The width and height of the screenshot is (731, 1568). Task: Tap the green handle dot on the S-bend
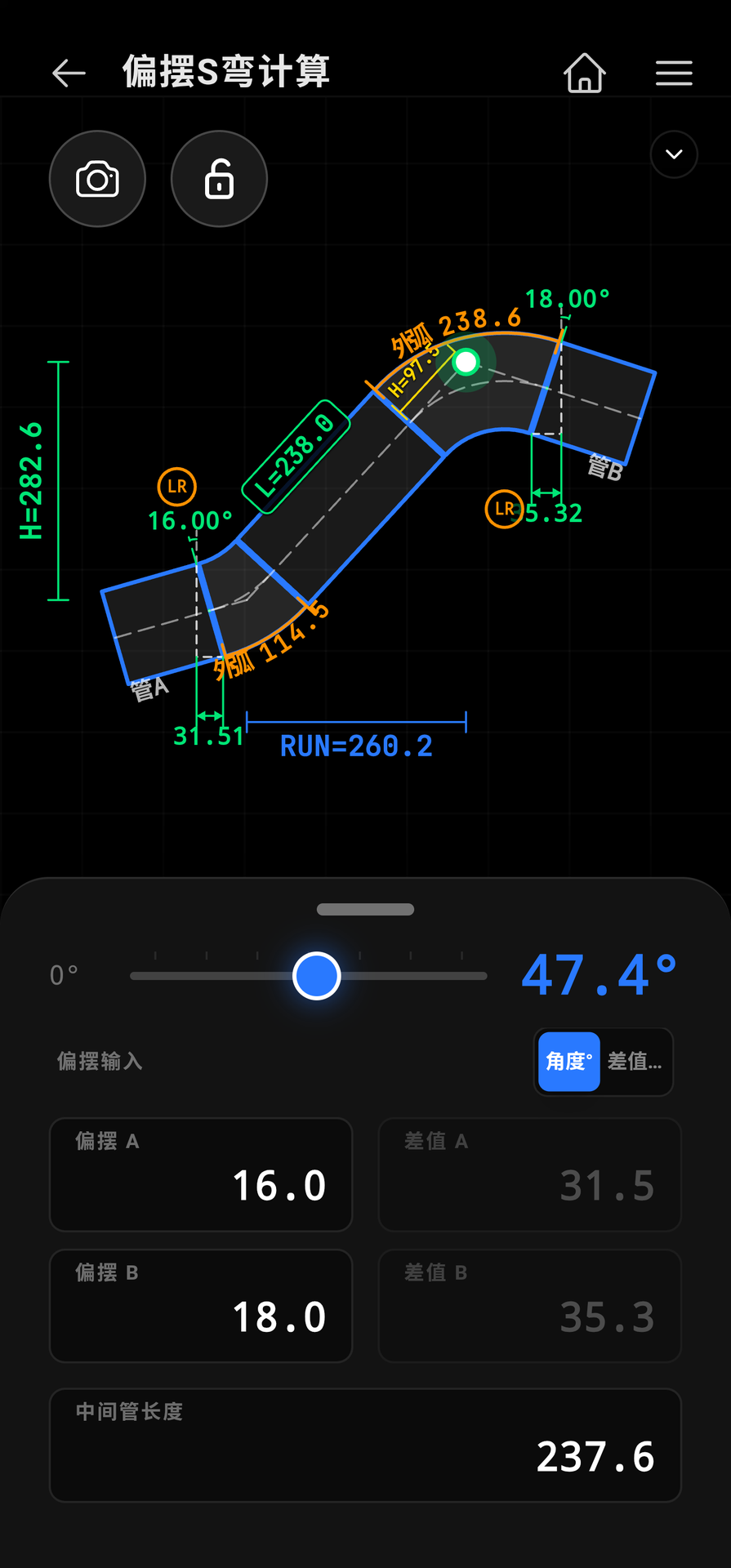pyautogui.click(x=466, y=361)
